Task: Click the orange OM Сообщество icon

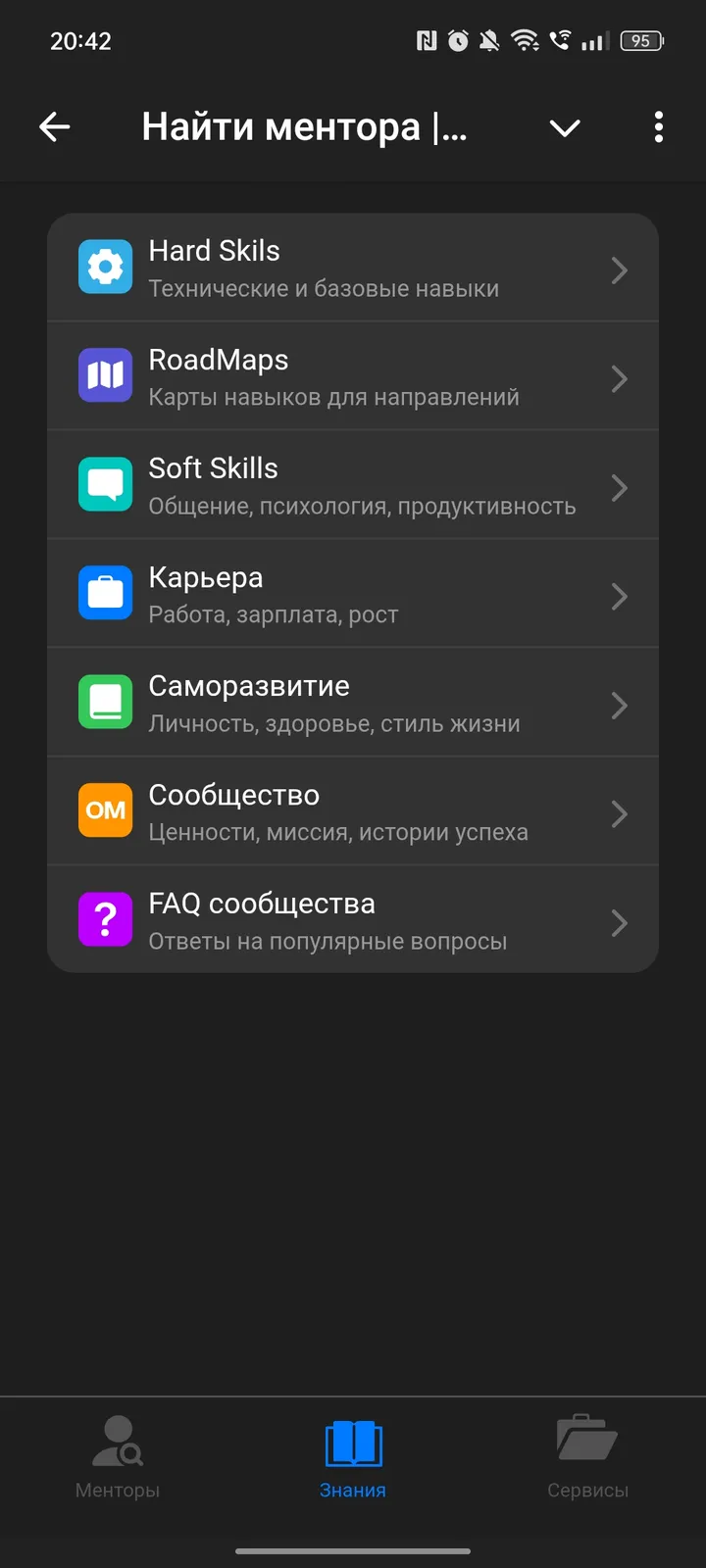Action: tap(105, 810)
